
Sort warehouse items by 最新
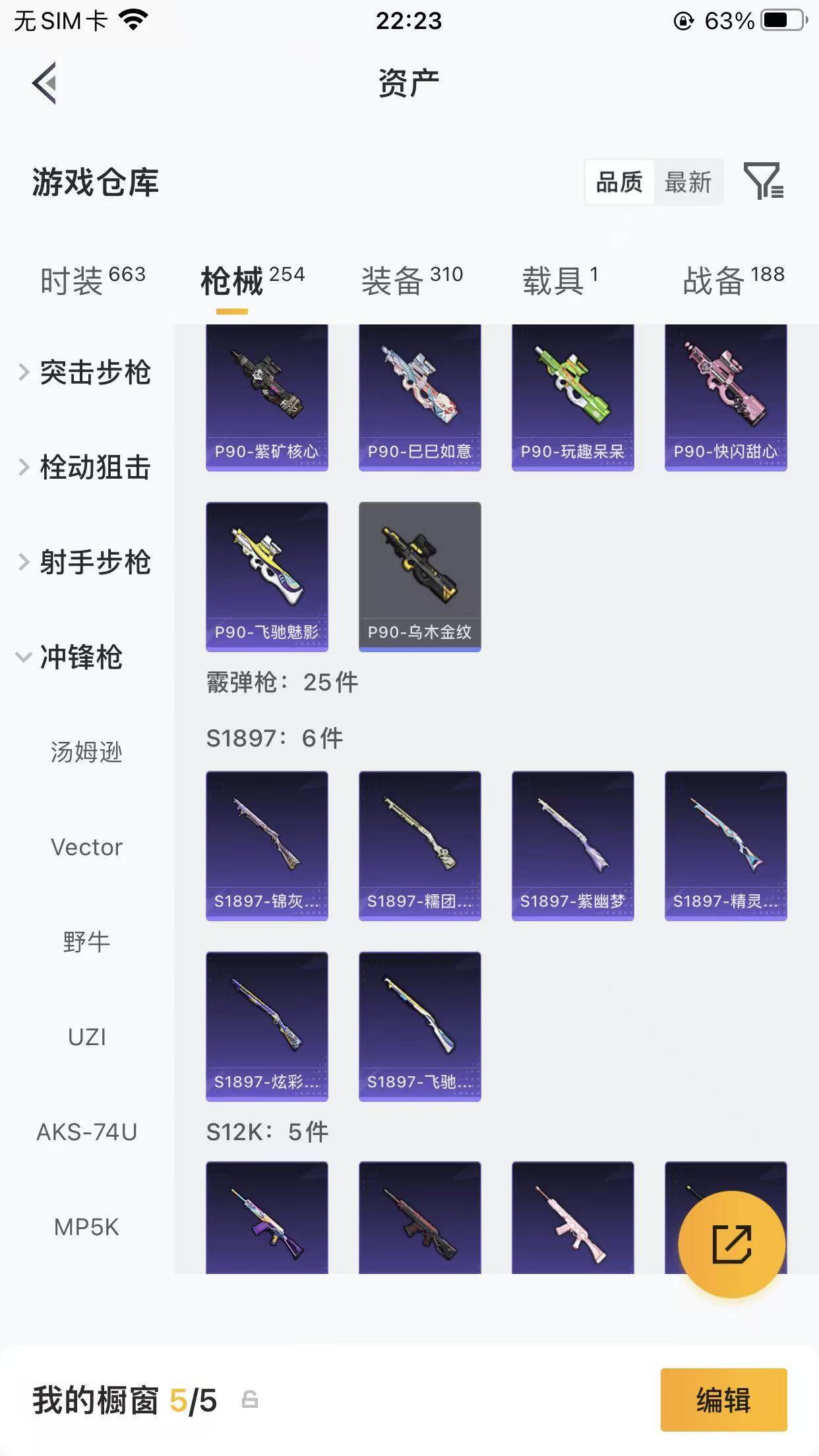tap(688, 182)
